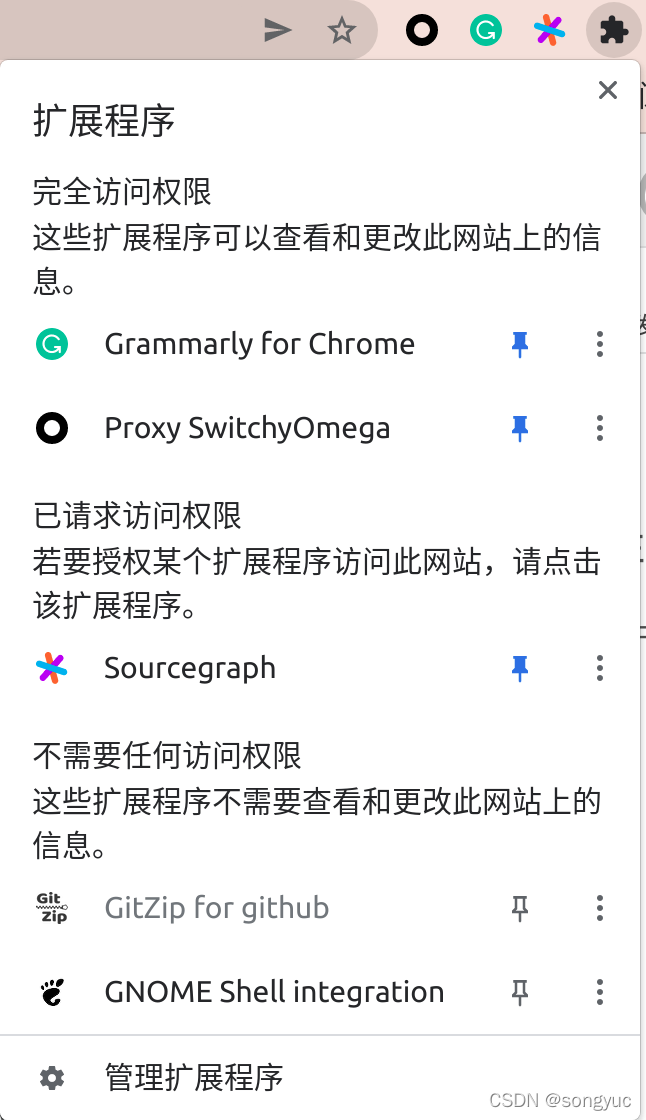Open 管理扩展程序 settings
The width and height of the screenshot is (646, 1120).
click(x=194, y=1077)
